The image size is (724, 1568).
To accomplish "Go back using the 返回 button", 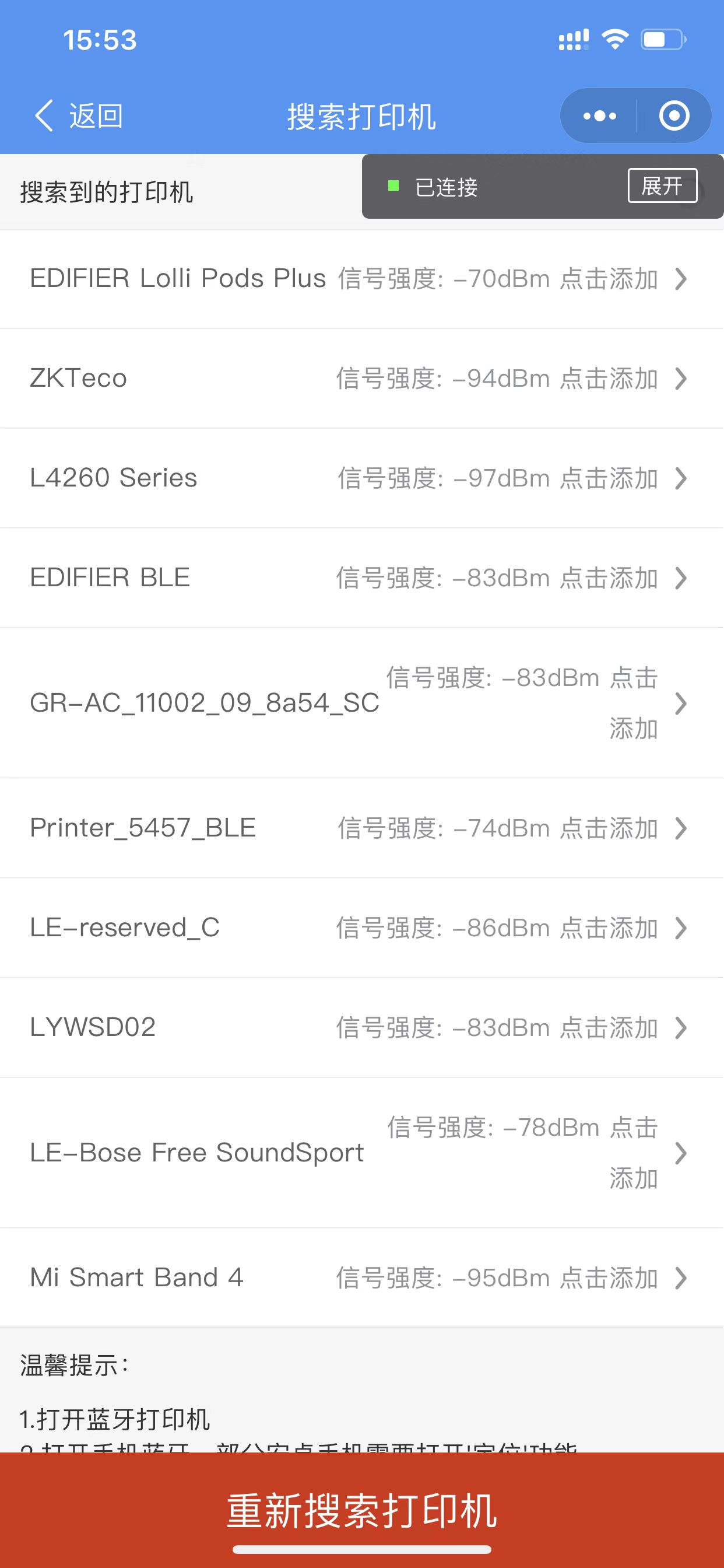I will tap(78, 116).
